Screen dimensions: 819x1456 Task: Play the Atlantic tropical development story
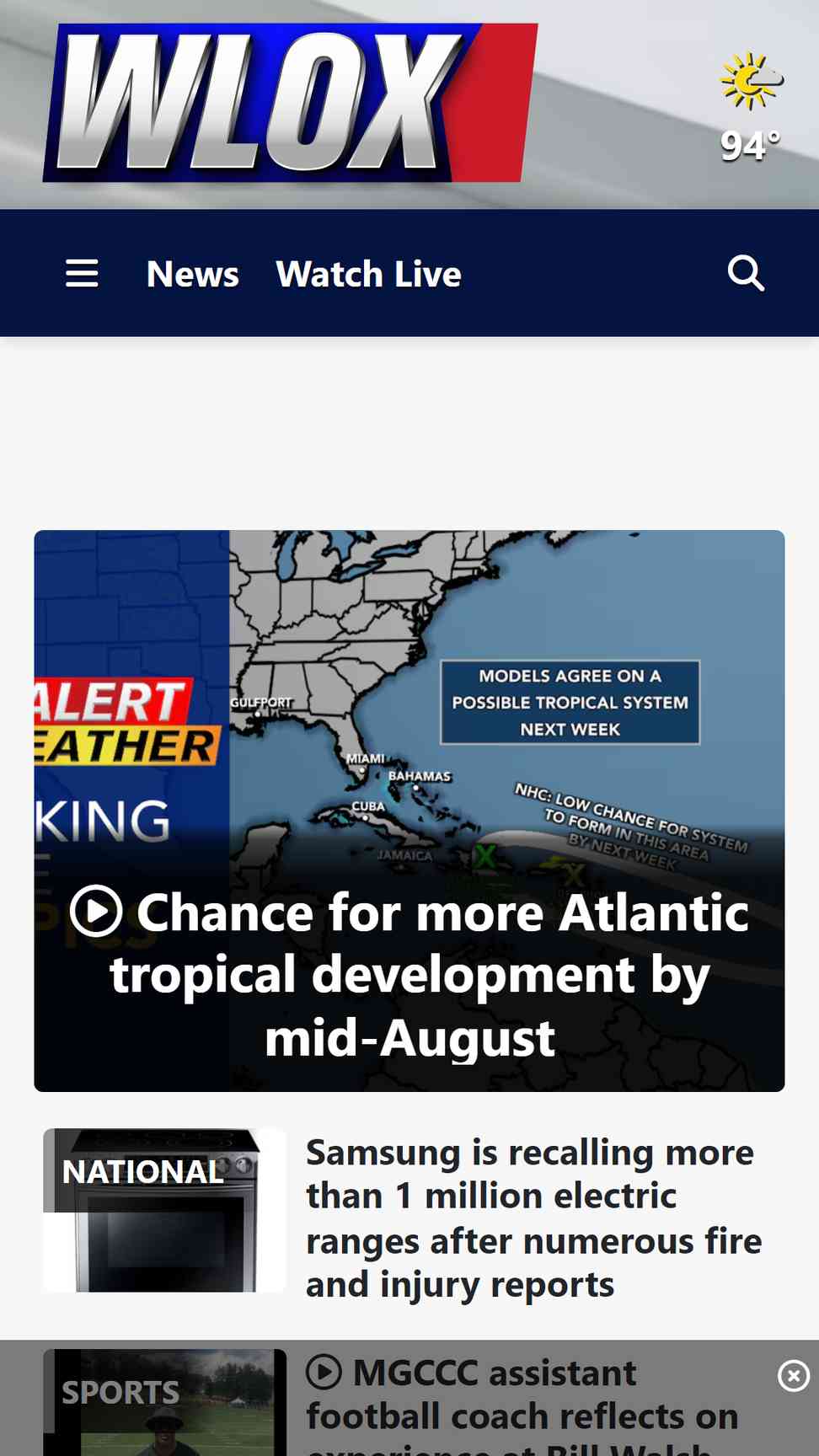pos(409,975)
